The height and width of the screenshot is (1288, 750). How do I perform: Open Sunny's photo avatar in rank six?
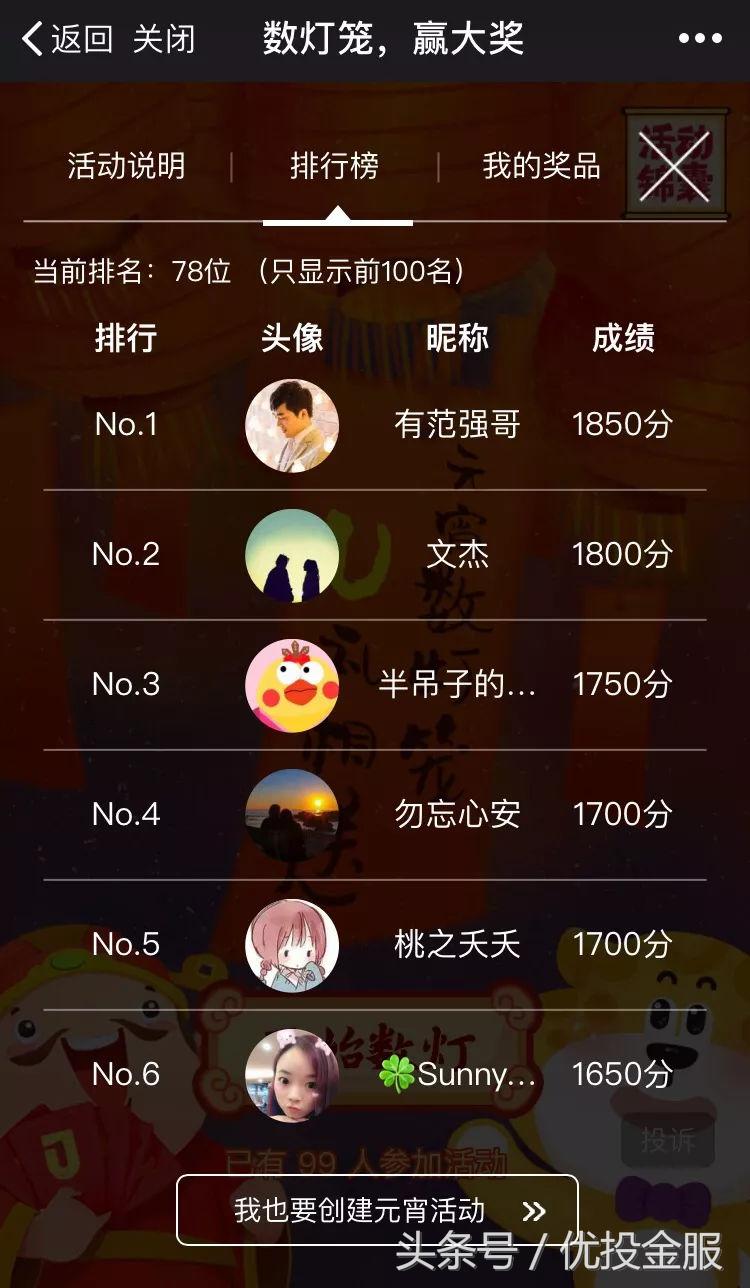coord(291,1075)
